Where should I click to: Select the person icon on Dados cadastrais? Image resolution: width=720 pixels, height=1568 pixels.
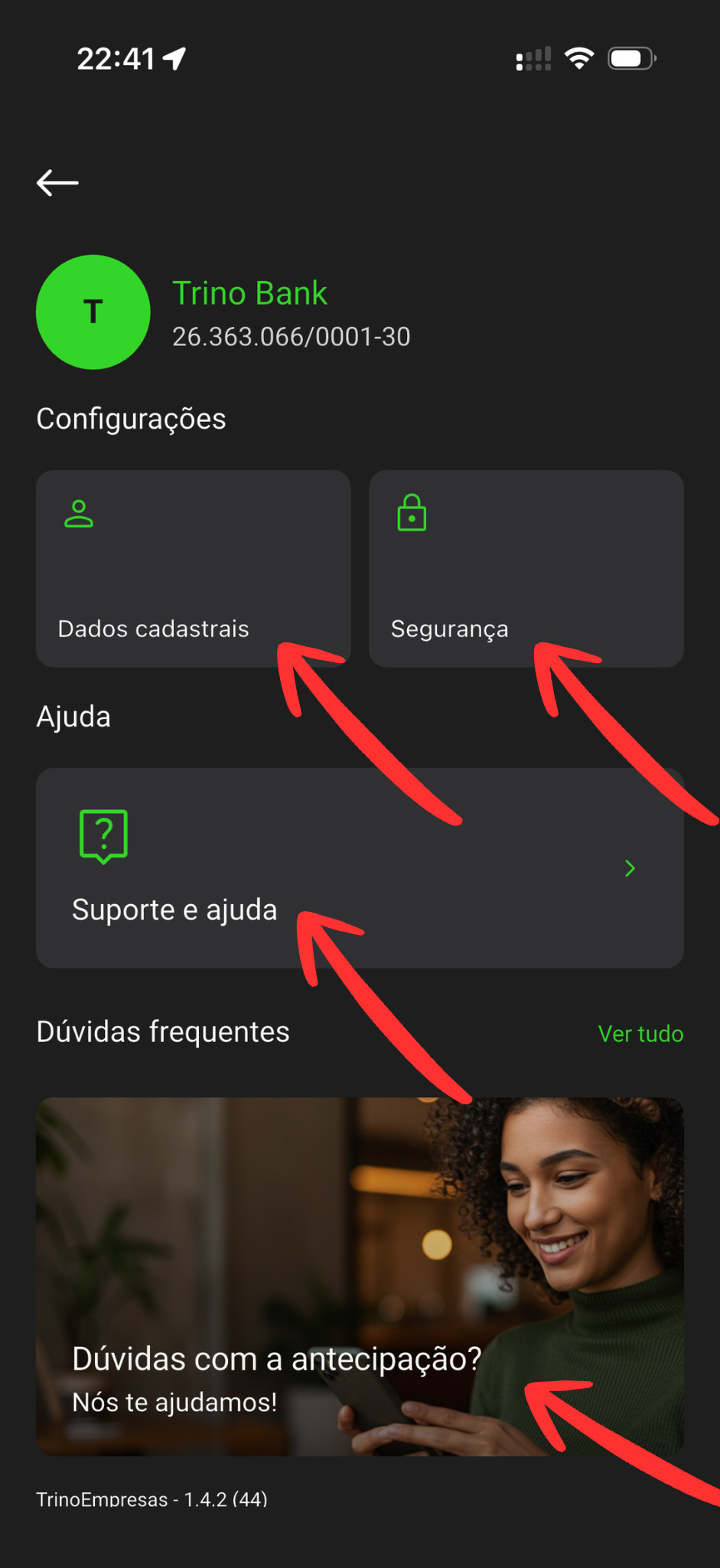(80, 514)
